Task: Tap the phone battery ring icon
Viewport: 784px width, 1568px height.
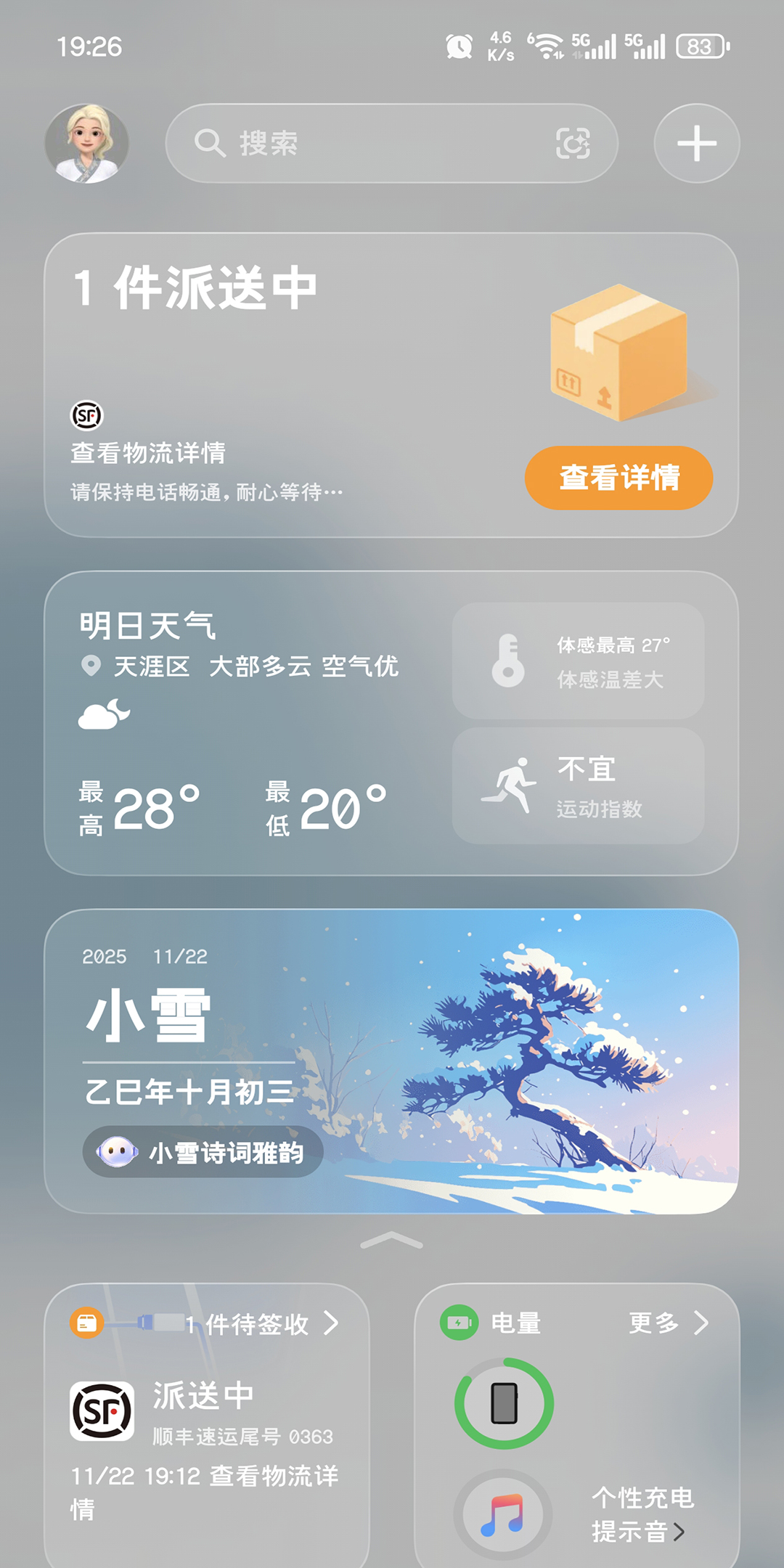Action: pos(504,1403)
